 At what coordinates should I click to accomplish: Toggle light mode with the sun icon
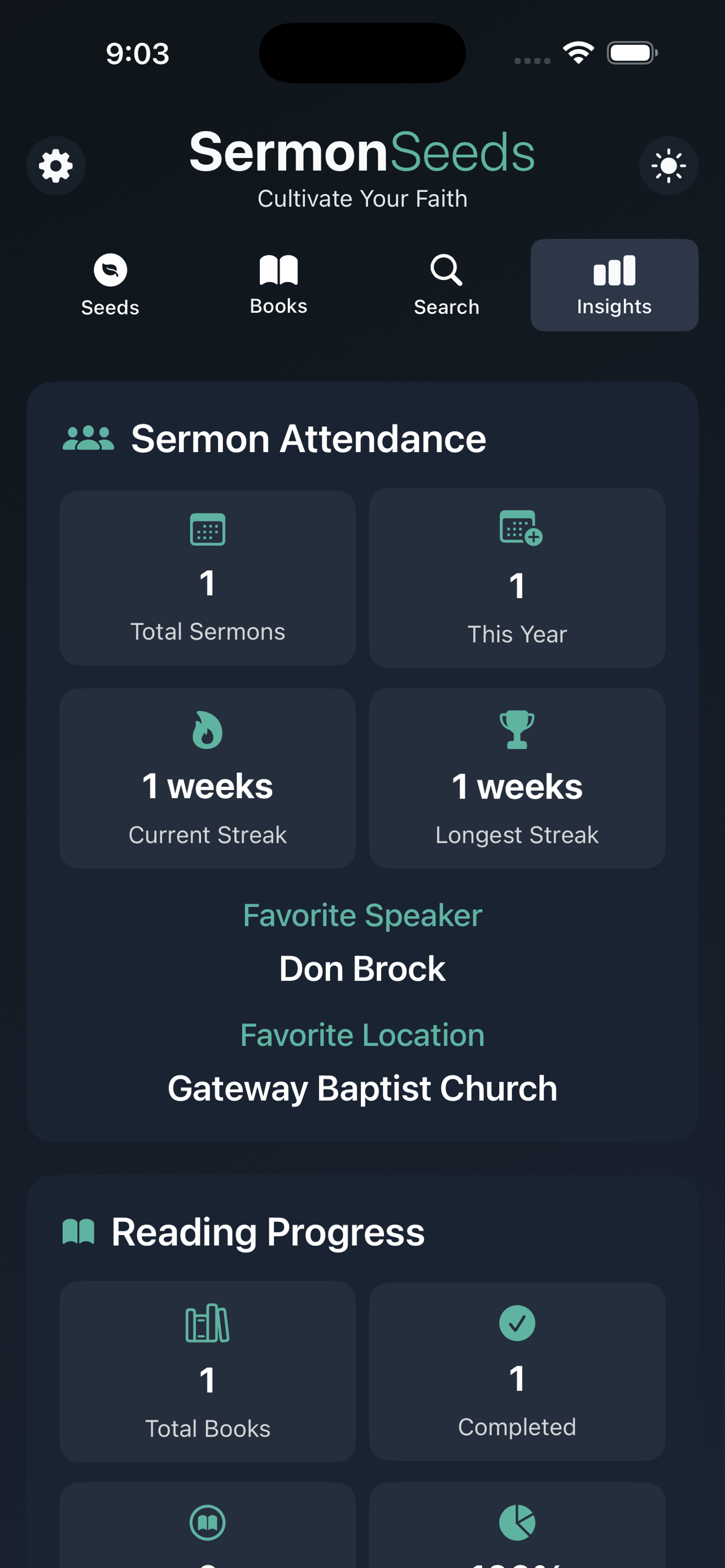click(669, 165)
